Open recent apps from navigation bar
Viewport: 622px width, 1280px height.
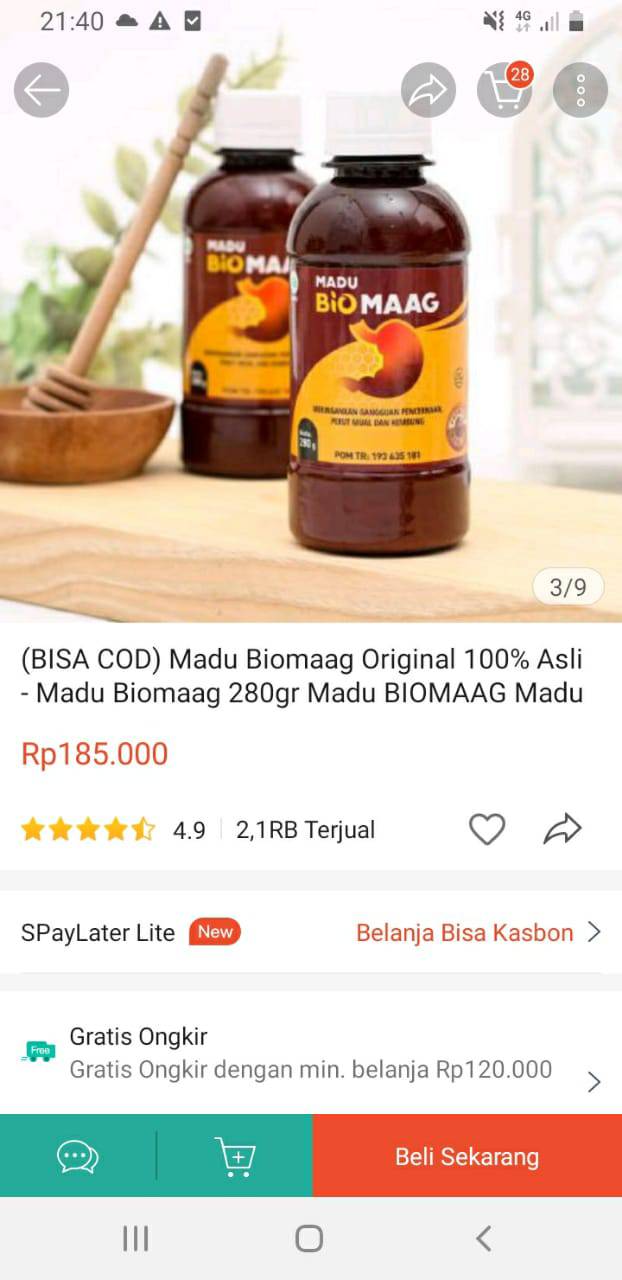[135, 1239]
